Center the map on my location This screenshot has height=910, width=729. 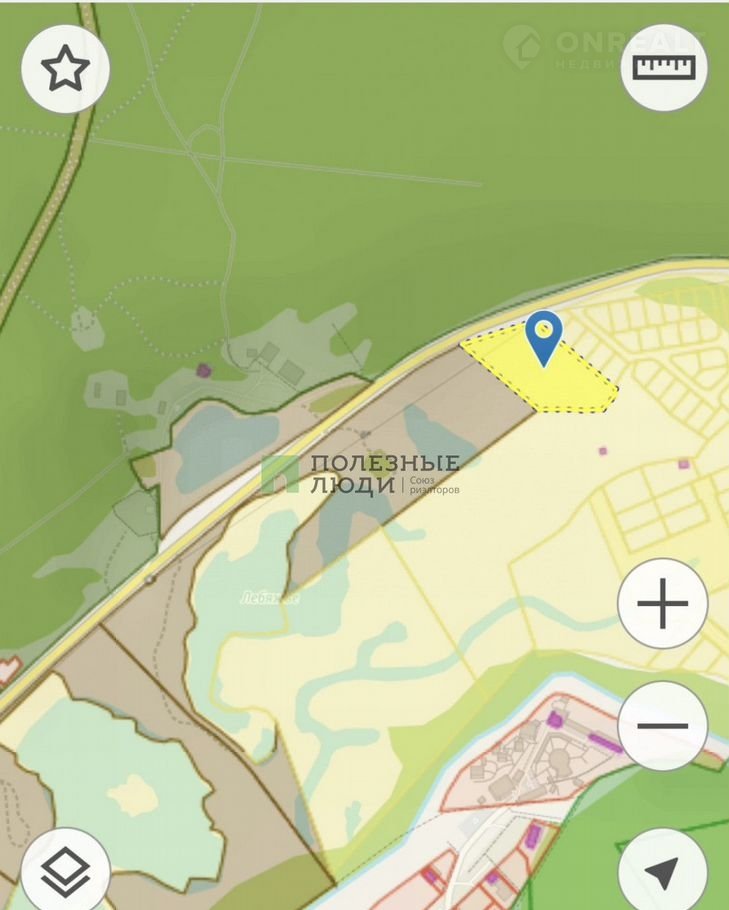663,872
